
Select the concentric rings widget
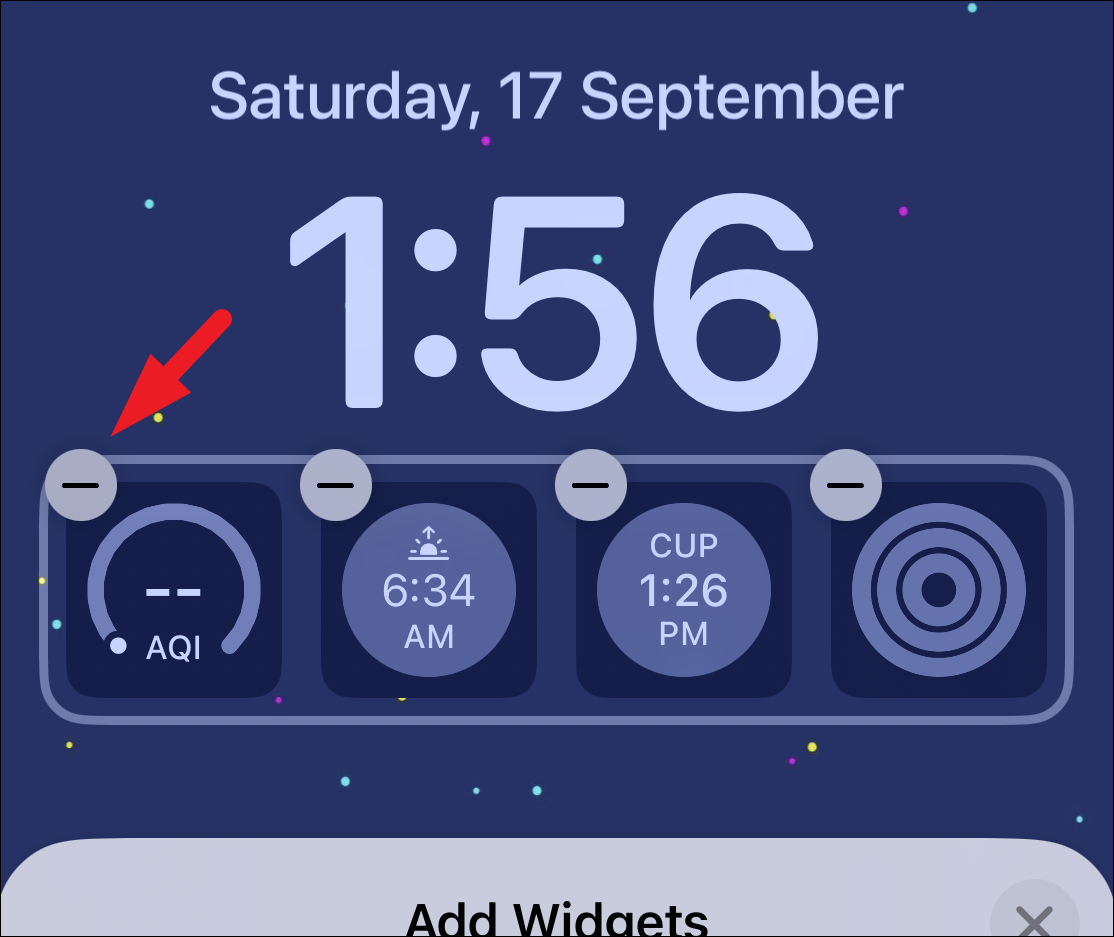tap(939, 590)
